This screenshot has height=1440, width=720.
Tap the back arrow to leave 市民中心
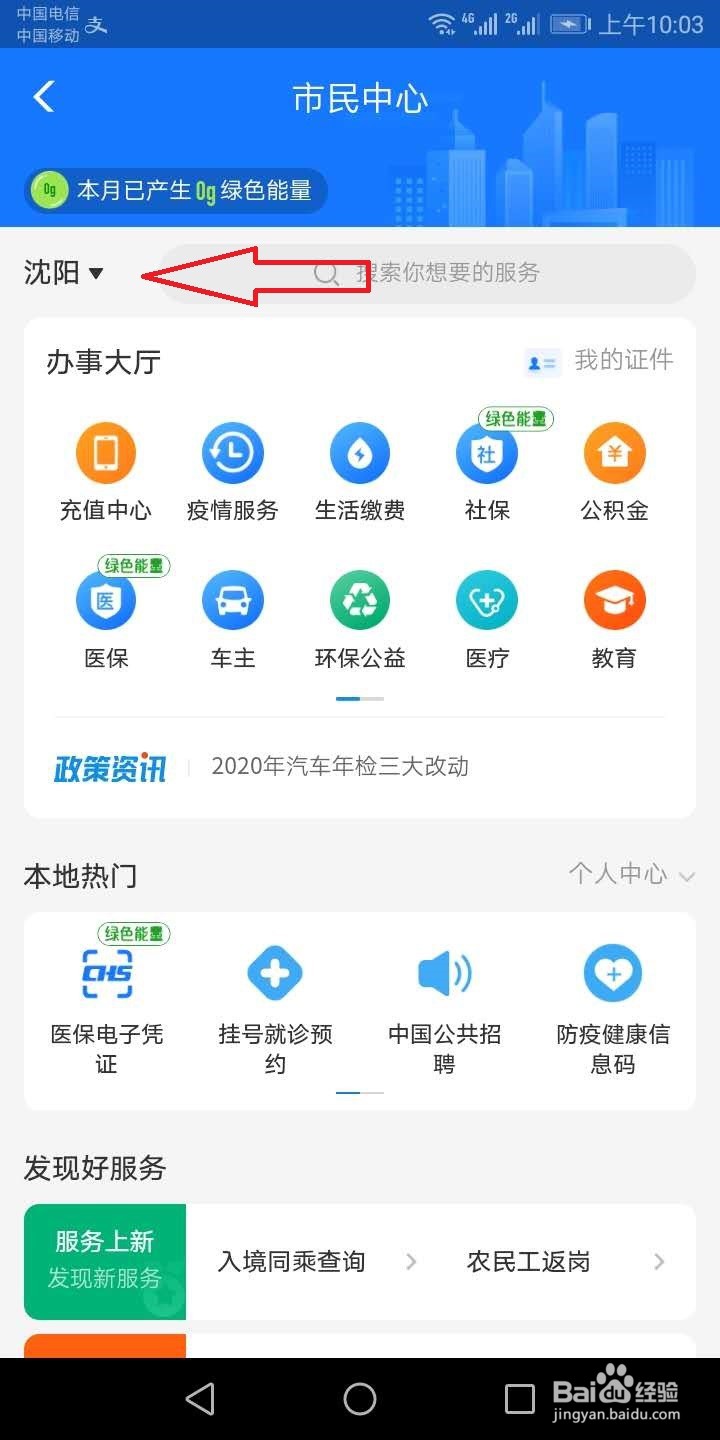(42, 96)
